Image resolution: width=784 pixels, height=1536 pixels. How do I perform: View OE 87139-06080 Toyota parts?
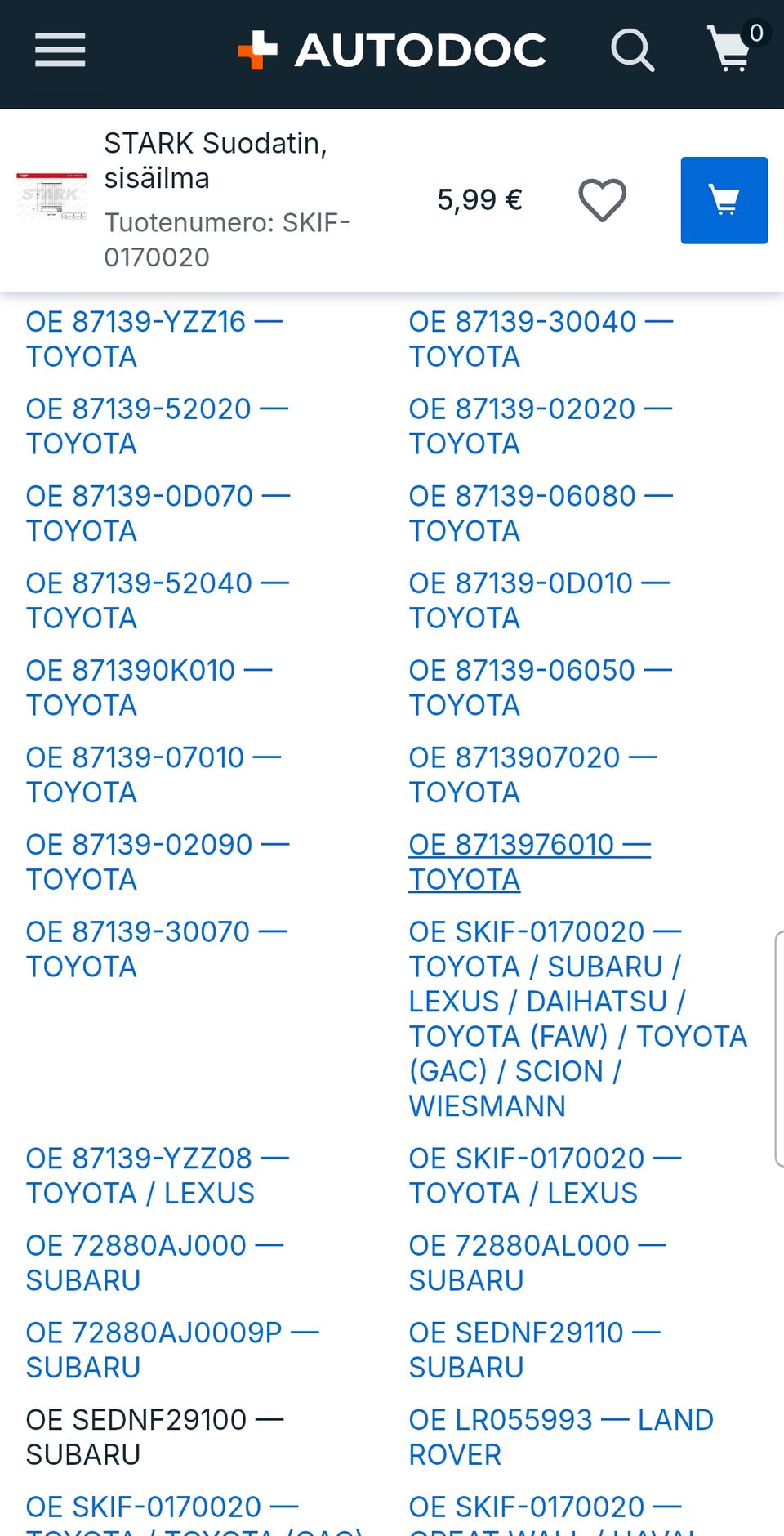540,513
